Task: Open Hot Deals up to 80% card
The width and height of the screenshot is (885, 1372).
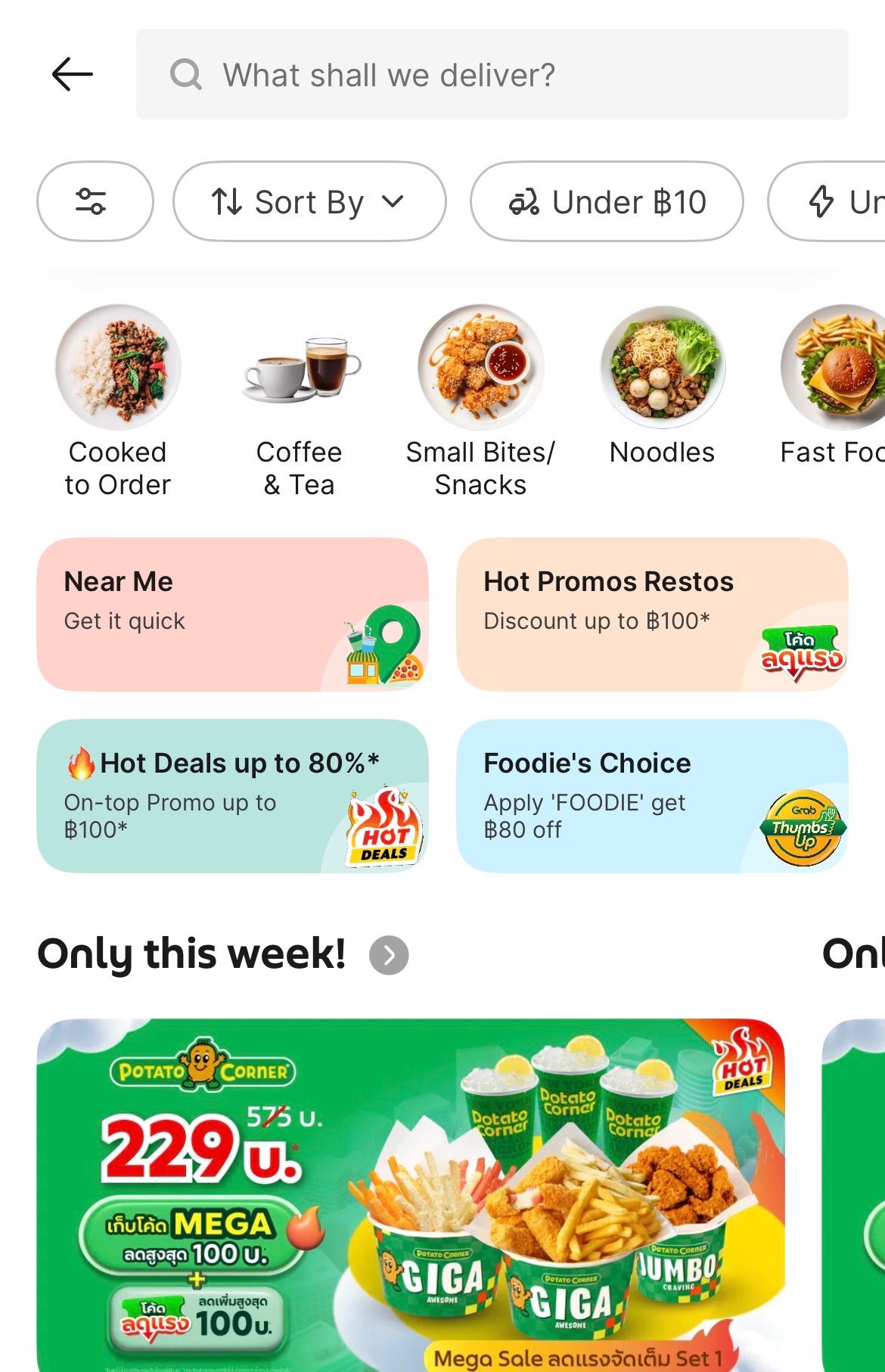Action: pos(232,795)
